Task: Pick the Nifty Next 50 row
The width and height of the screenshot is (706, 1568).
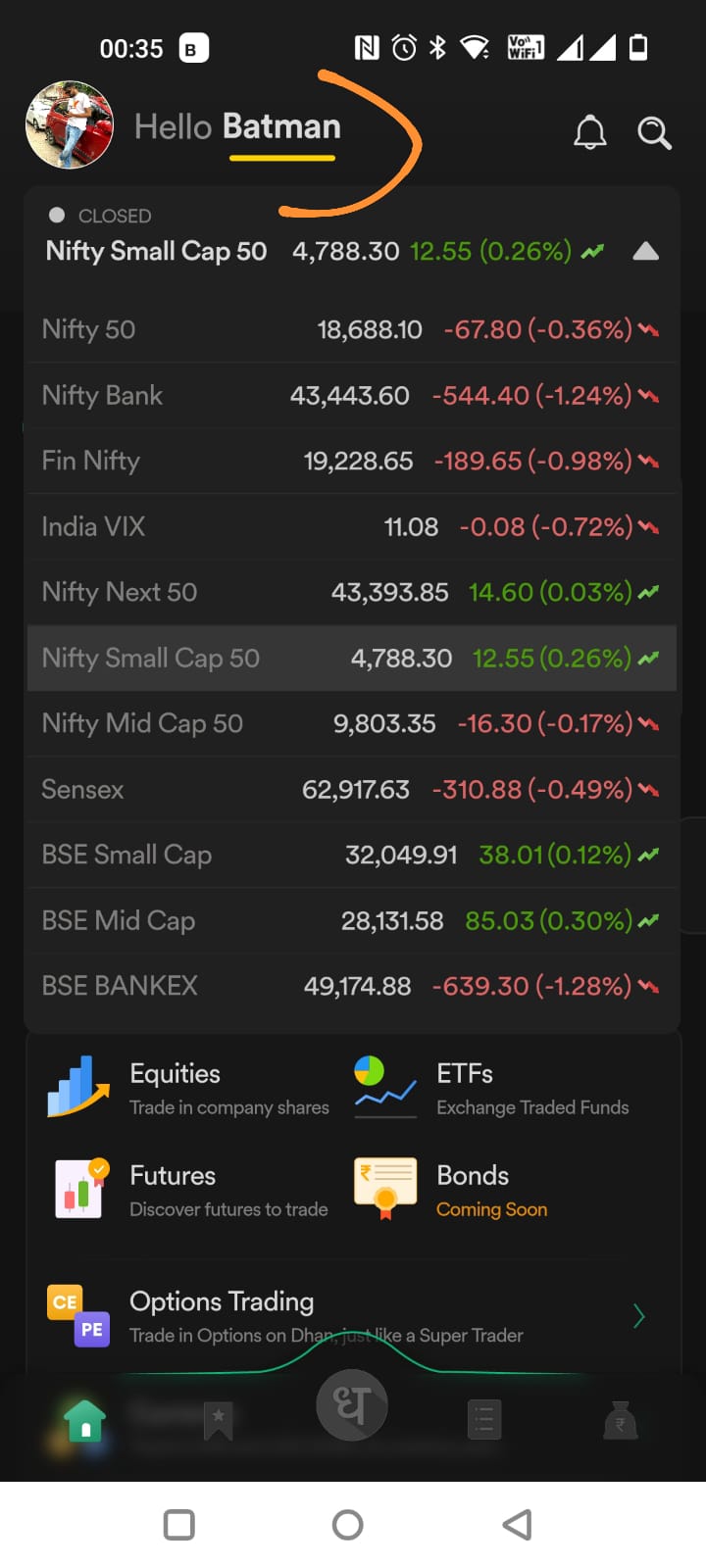Action: [352, 592]
